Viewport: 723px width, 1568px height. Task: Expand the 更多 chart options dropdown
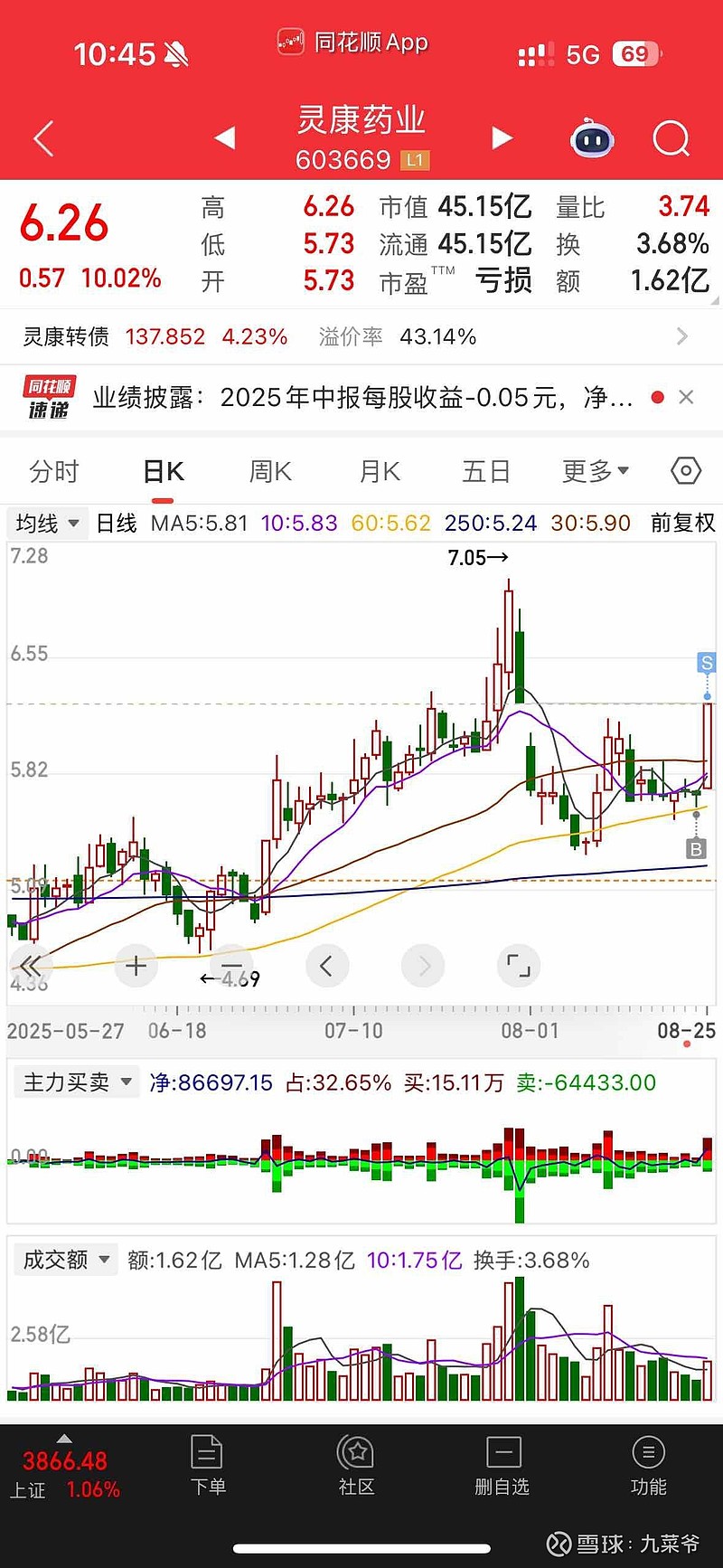click(x=595, y=471)
